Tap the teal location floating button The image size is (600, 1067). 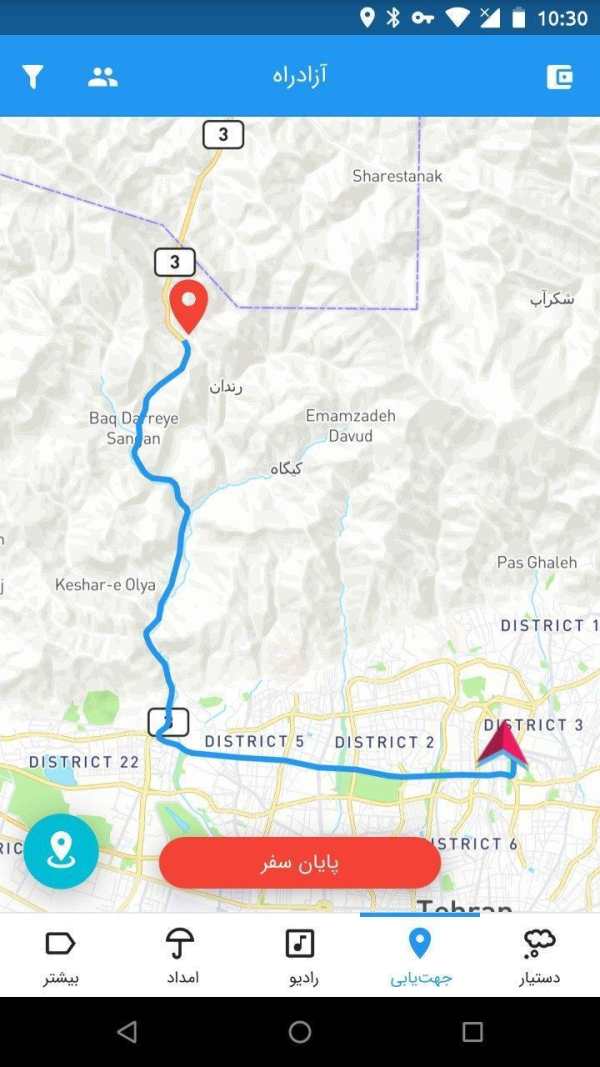point(61,851)
